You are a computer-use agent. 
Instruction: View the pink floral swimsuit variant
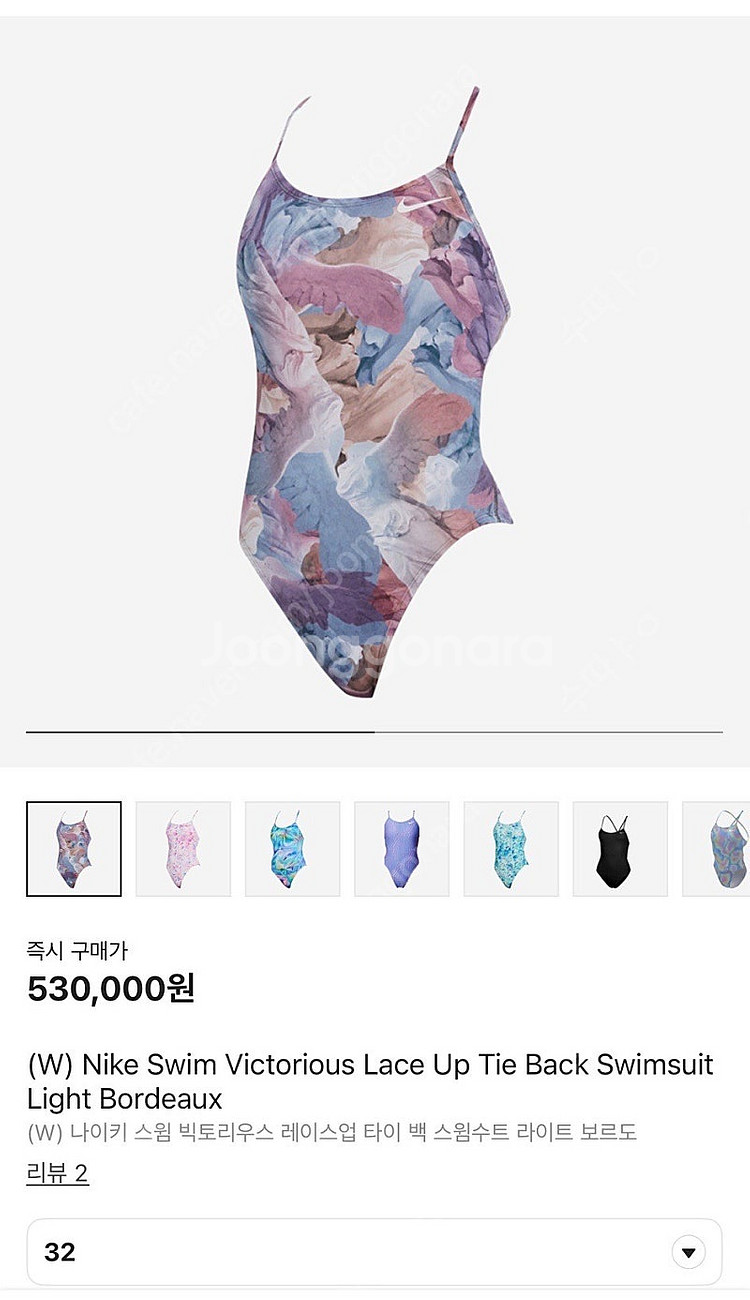(183, 849)
